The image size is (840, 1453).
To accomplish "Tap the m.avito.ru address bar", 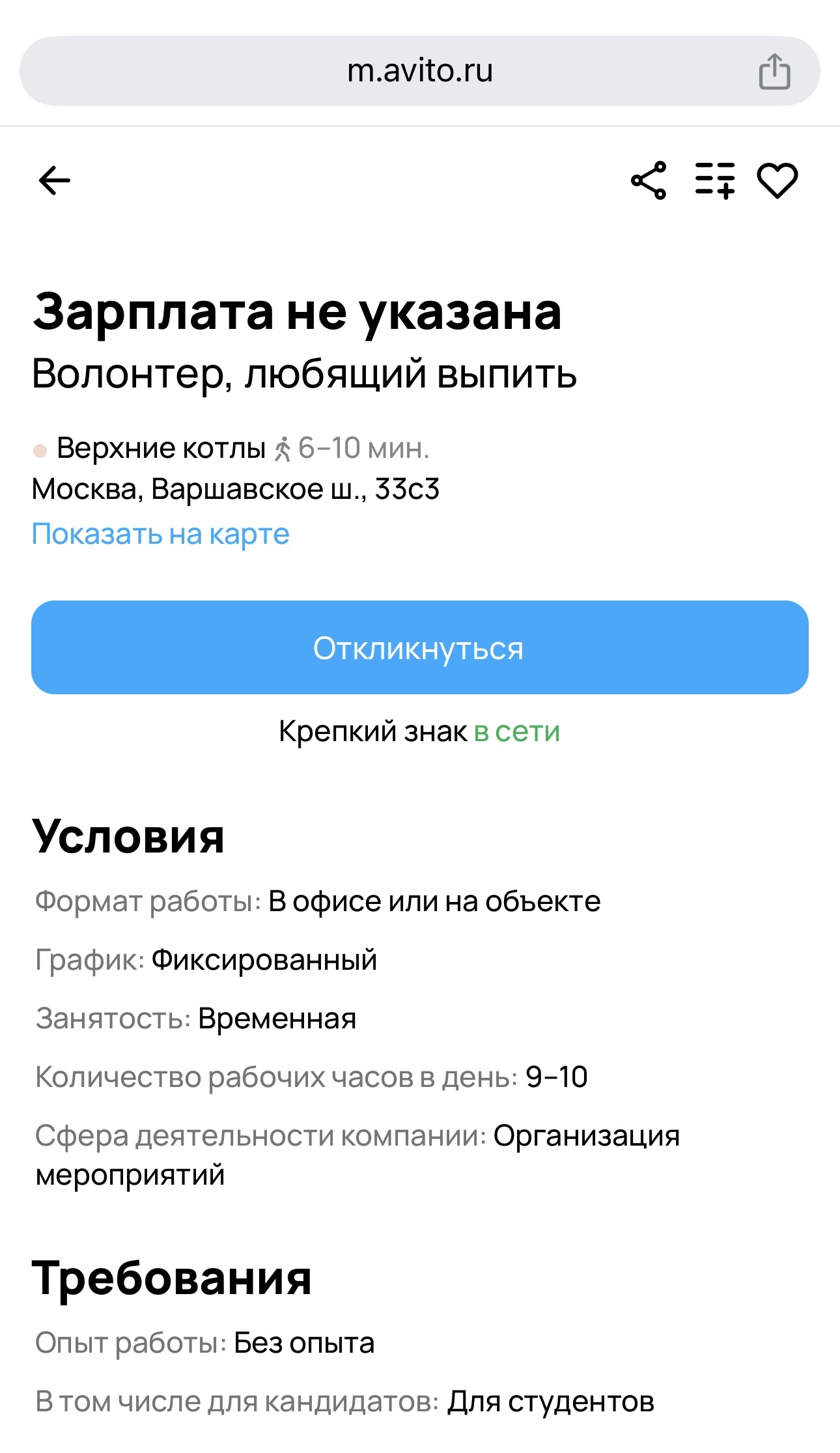I will pos(420,70).
